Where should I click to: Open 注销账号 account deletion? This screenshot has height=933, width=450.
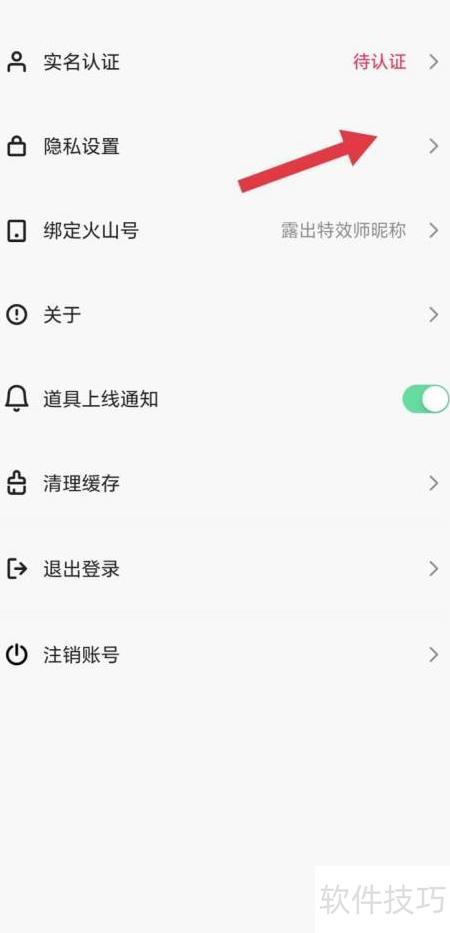(x=225, y=655)
